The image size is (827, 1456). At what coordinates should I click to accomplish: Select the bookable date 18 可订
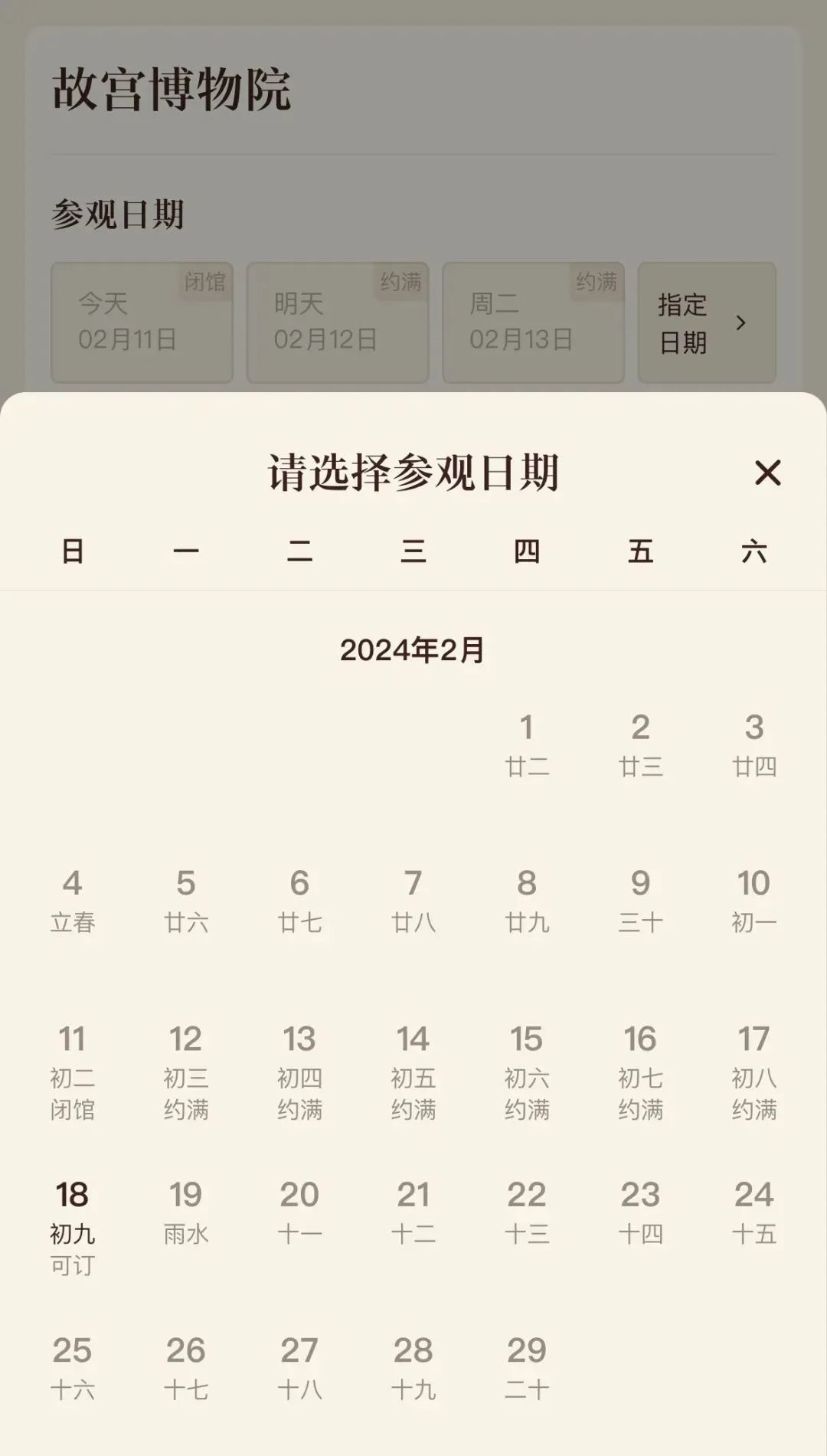[x=73, y=1225]
